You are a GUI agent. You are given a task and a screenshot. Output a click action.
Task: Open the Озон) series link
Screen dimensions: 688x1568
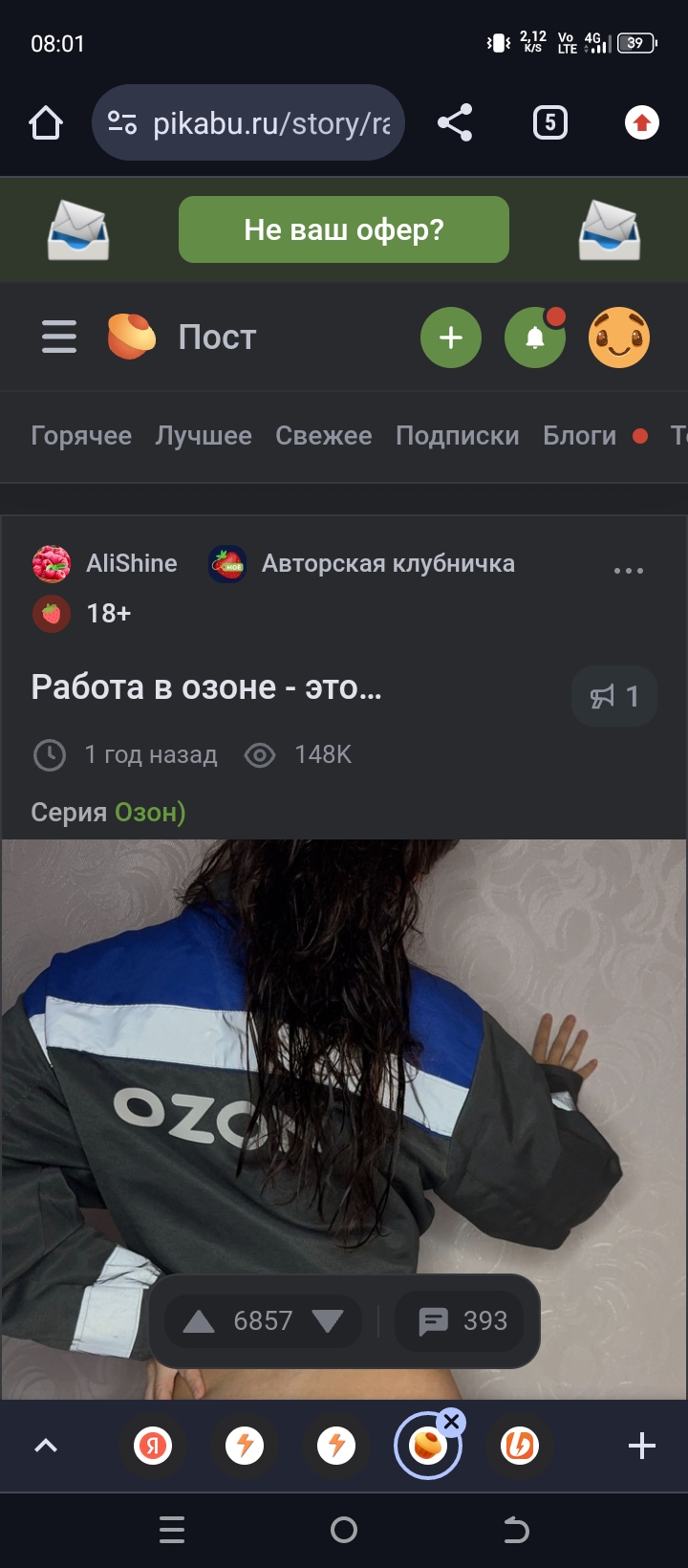(150, 812)
